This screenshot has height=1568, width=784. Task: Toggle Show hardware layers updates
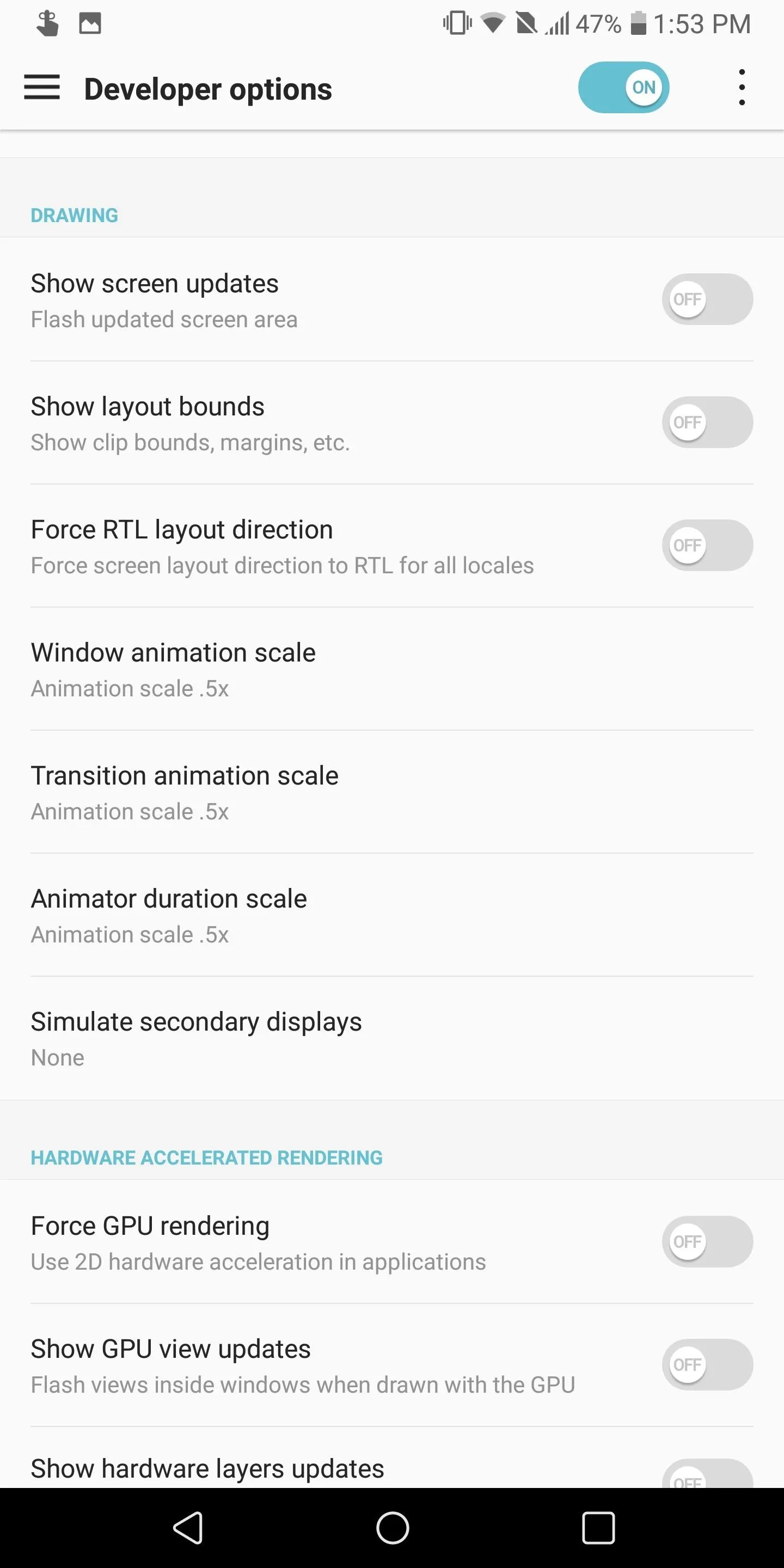(707, 1474)
